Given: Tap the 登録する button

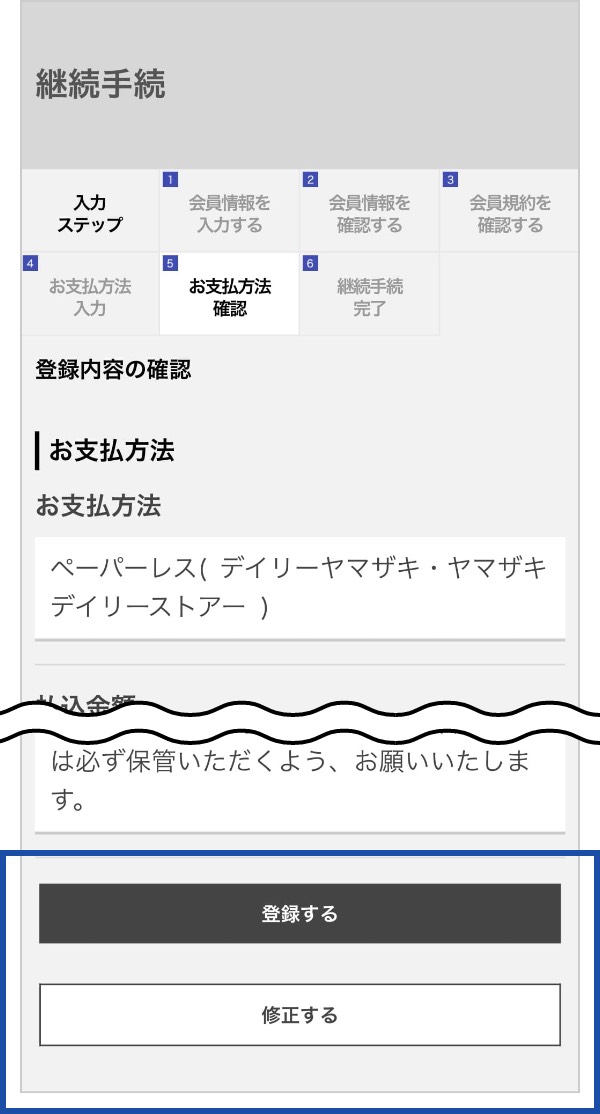Looking at the screenshot, I should coord(300,913).
